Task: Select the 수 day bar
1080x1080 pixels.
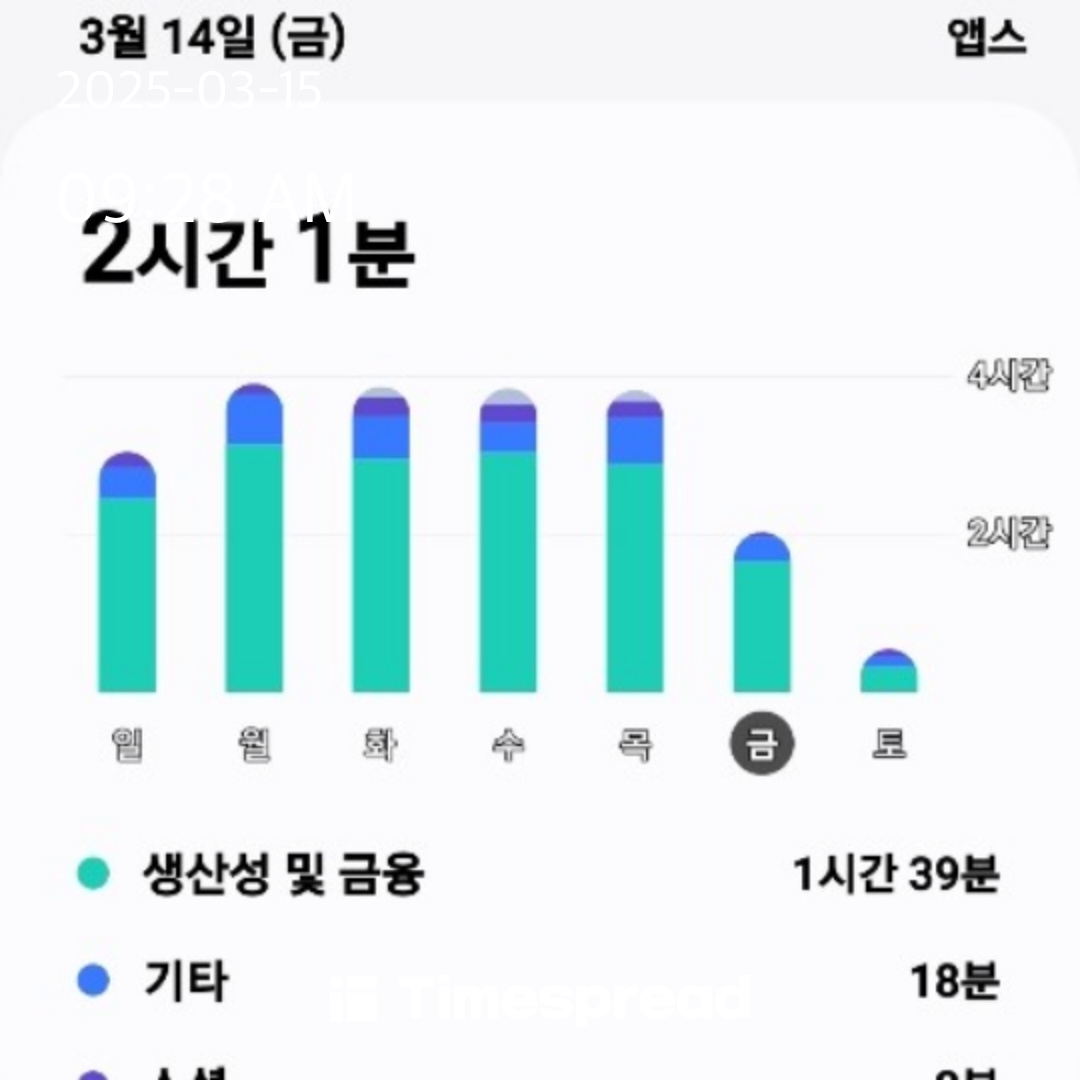Action: [508, 541]
